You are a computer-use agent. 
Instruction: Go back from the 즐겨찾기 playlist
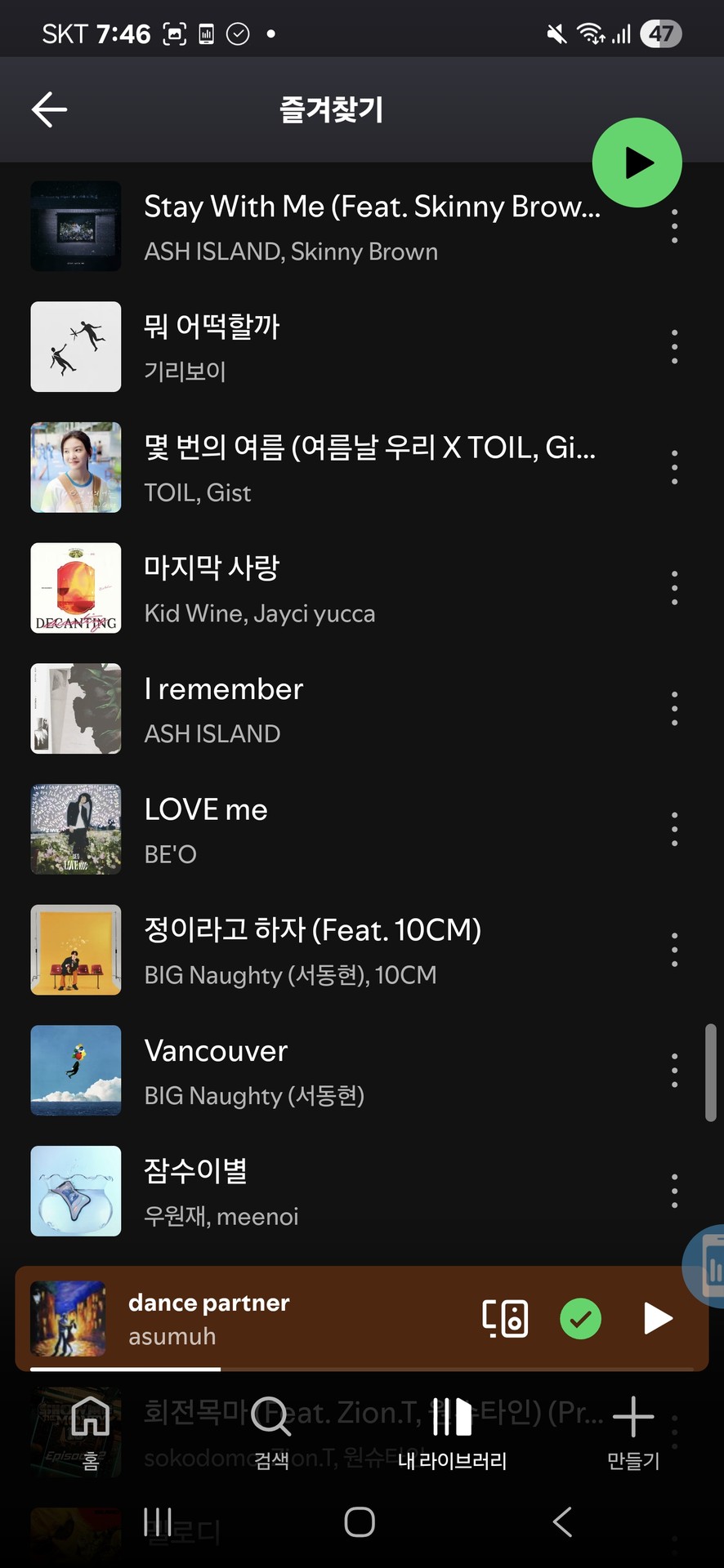pyautogui.click(x=49, y=109)
